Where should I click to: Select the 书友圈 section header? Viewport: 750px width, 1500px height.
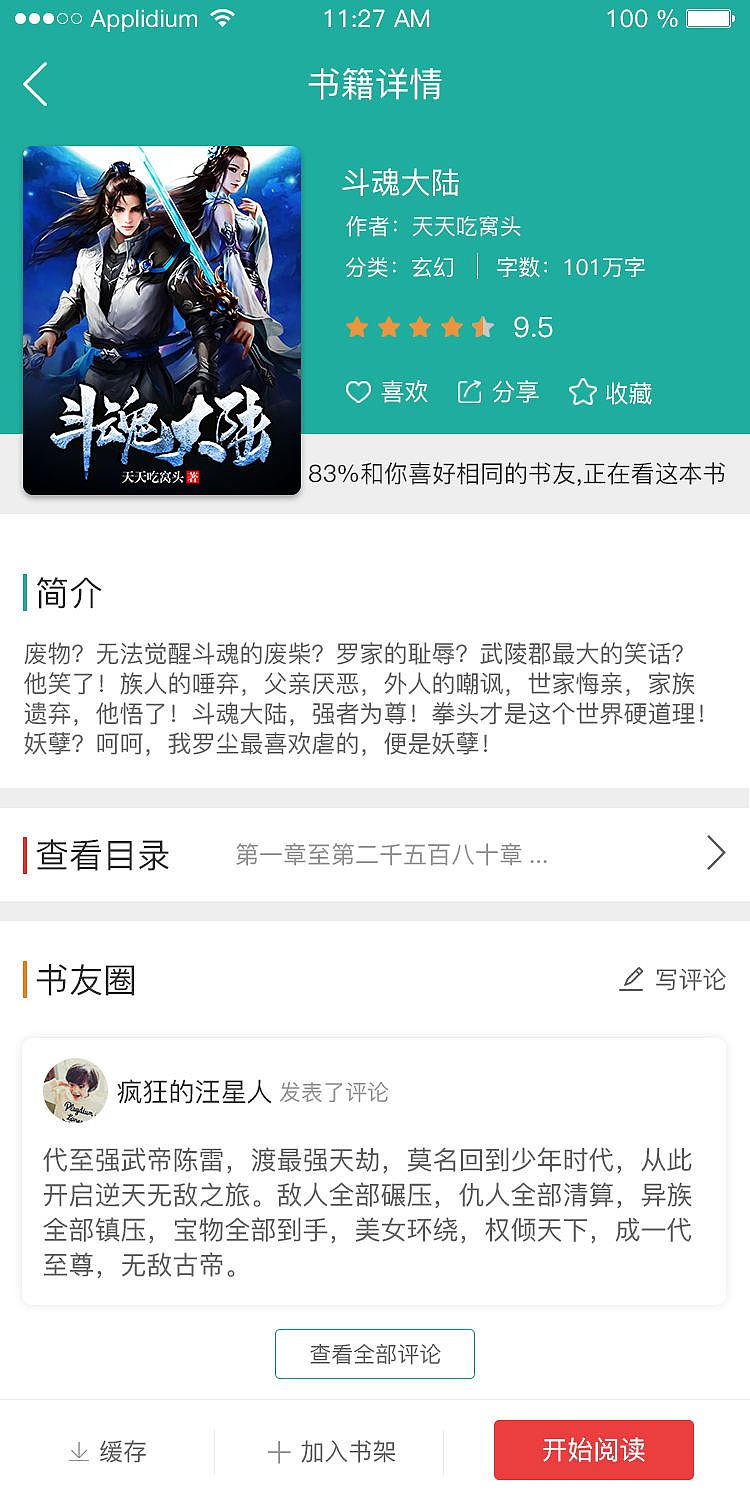pos(85,980)
